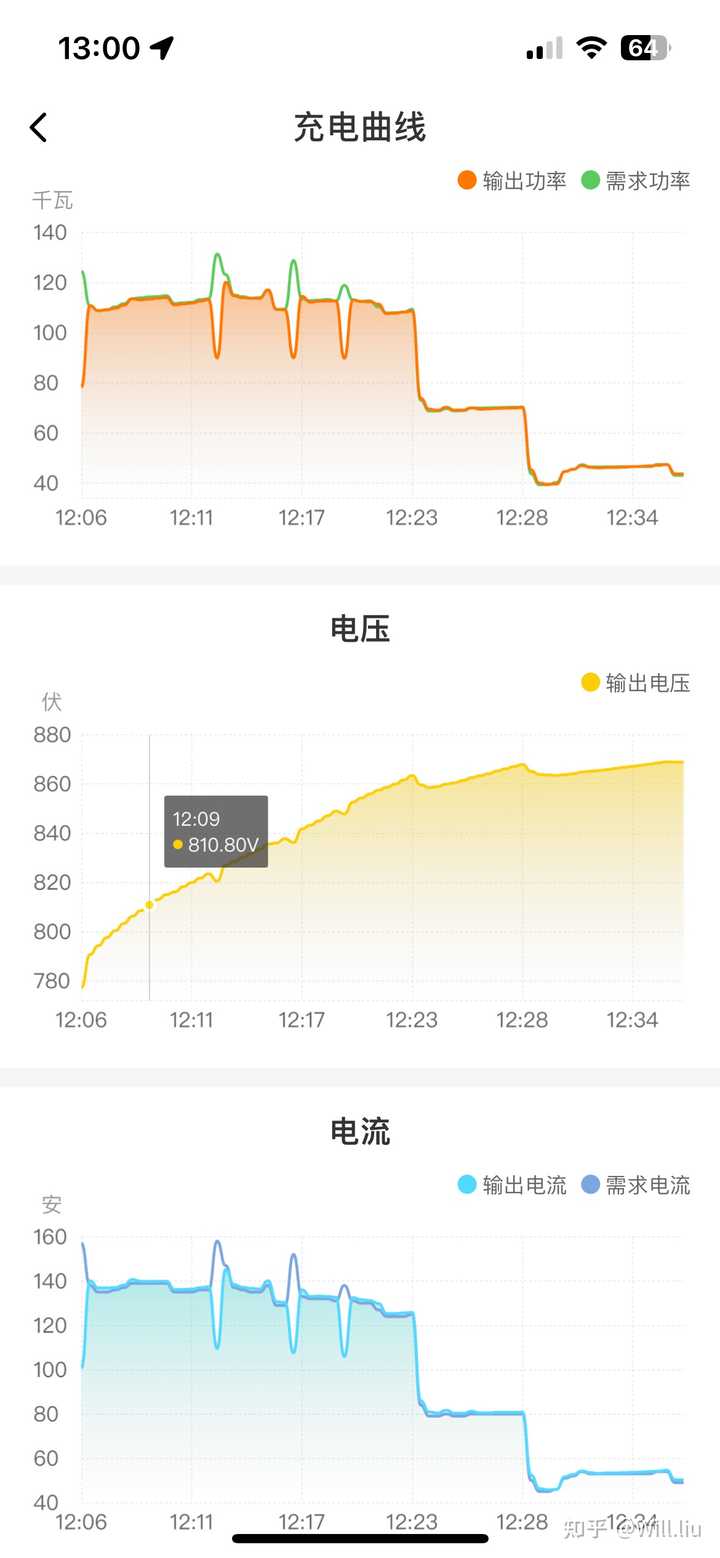Image resolution: width=720 pixels, height=1558 pixels.
Task: Tap the location arrow icon near the clock
Action: click(160, 46)
